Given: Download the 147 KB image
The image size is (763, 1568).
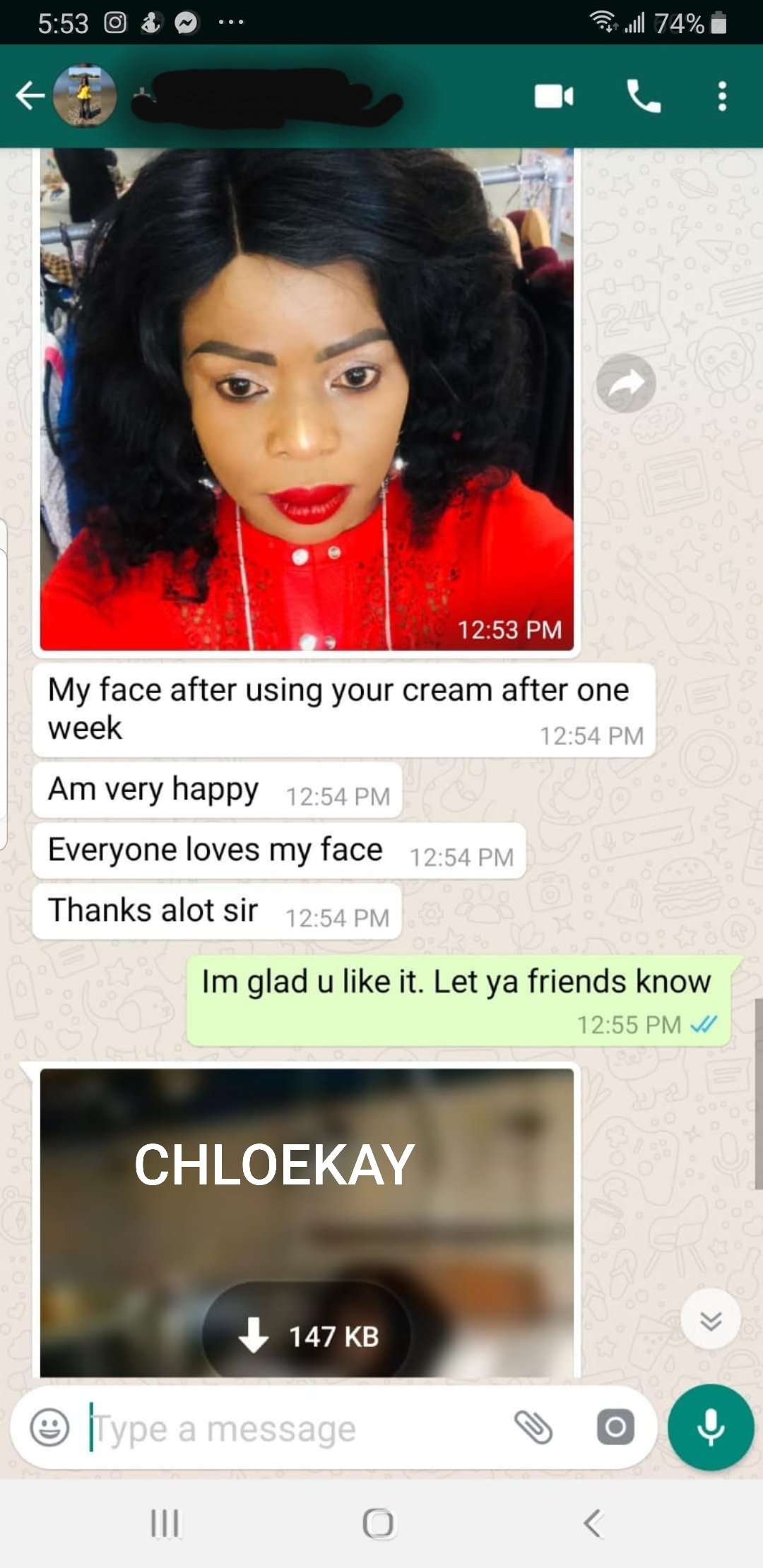Looking at the screenshot, I should click(307, 1336).
